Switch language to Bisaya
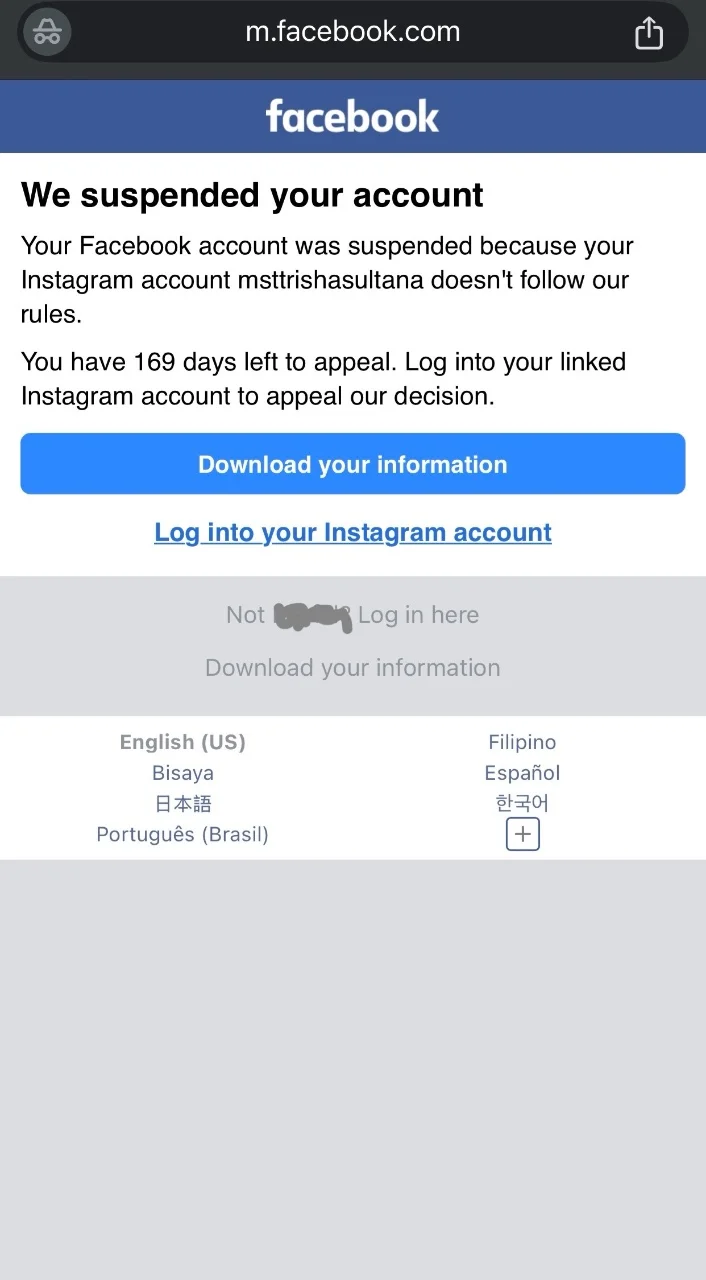706x1280 pixels. (x=183, y=773)
